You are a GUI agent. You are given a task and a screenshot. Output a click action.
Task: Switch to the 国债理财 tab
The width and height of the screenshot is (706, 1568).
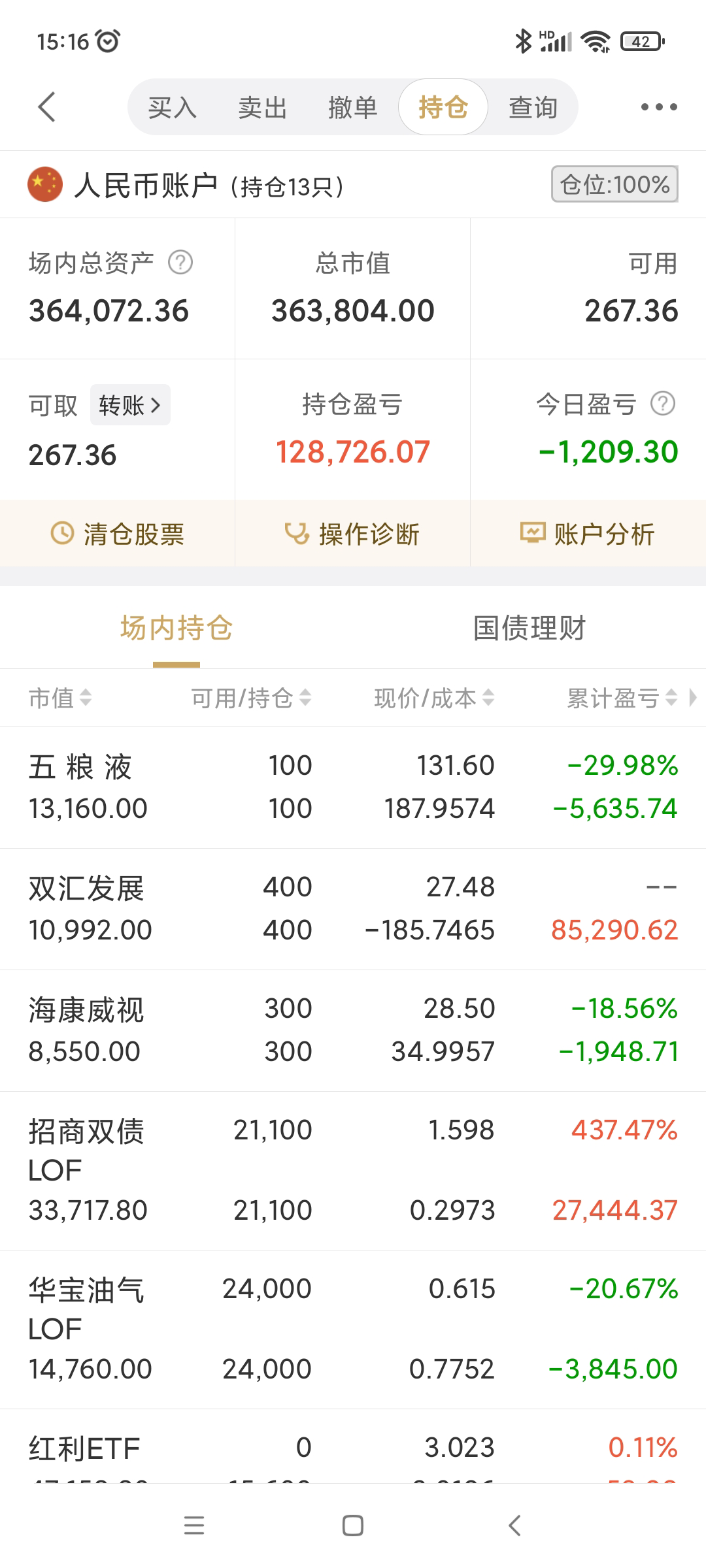529,628
